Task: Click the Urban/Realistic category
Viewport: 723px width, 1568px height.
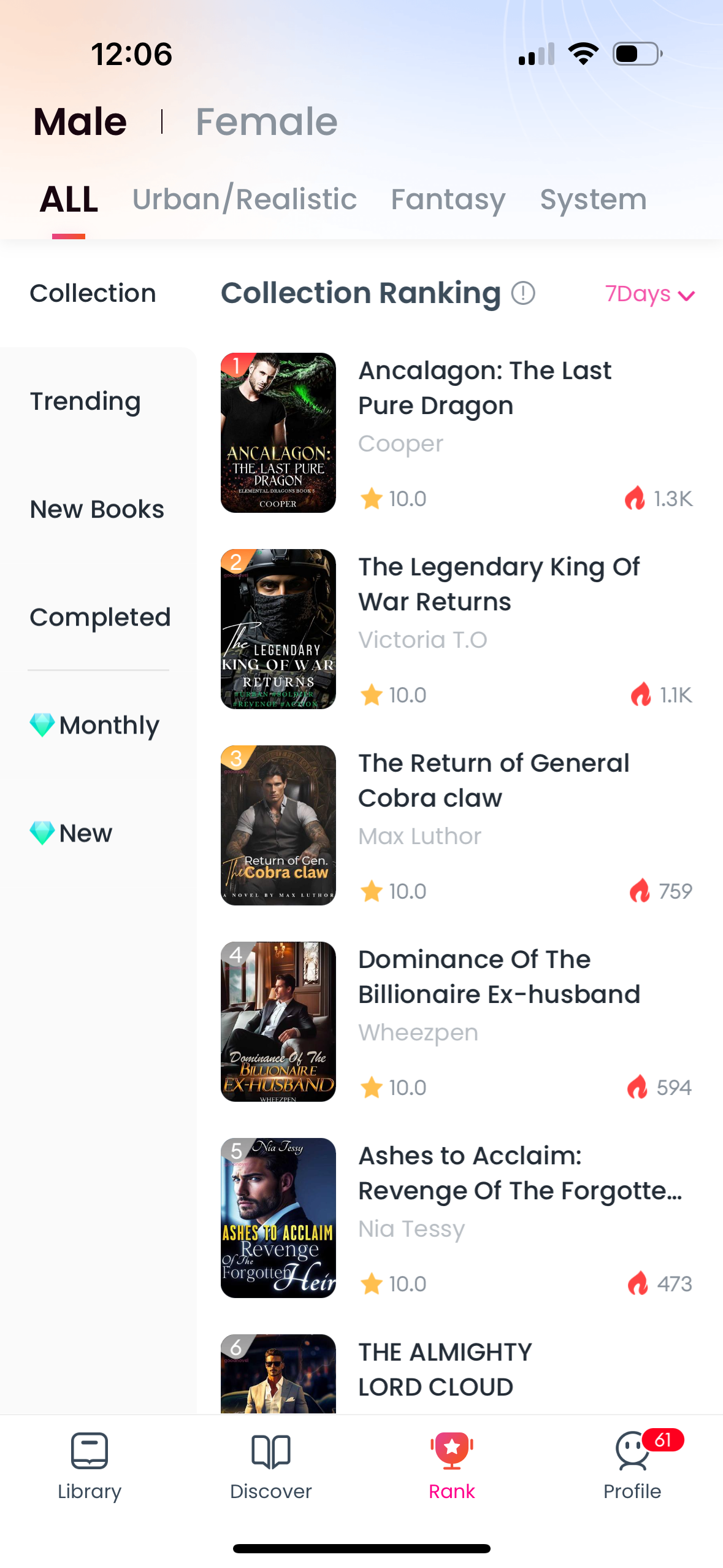Action: 245,199
